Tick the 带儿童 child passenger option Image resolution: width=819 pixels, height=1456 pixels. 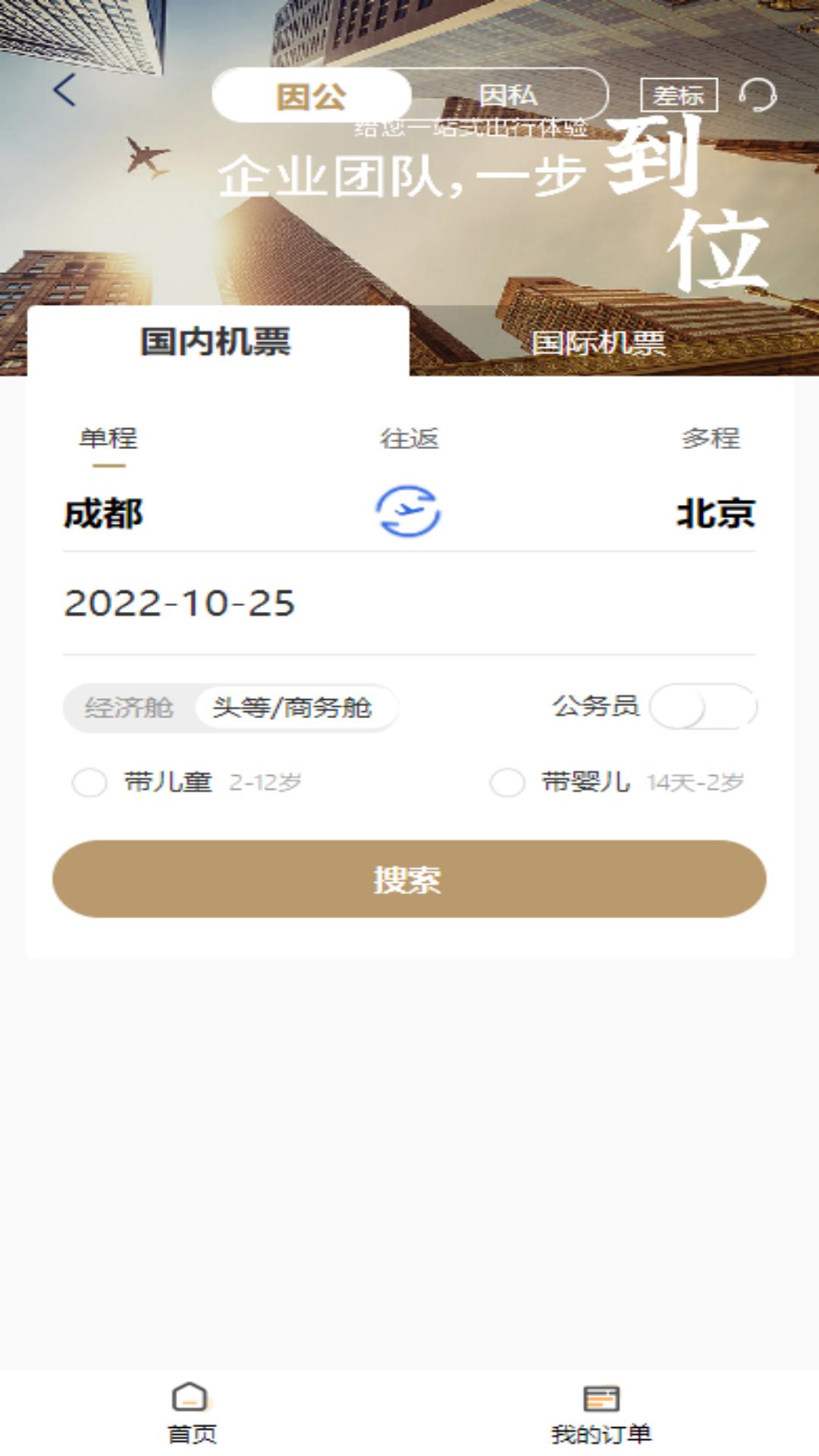(89, 783)
